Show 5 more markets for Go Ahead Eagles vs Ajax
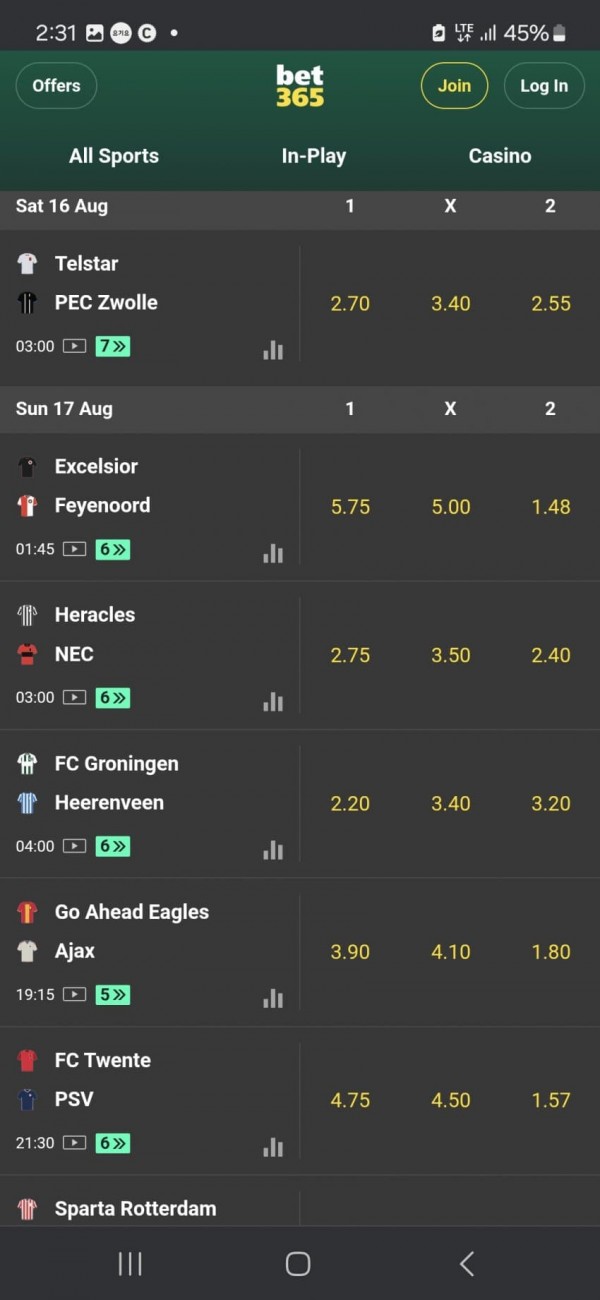 click(x=113, y=995)
